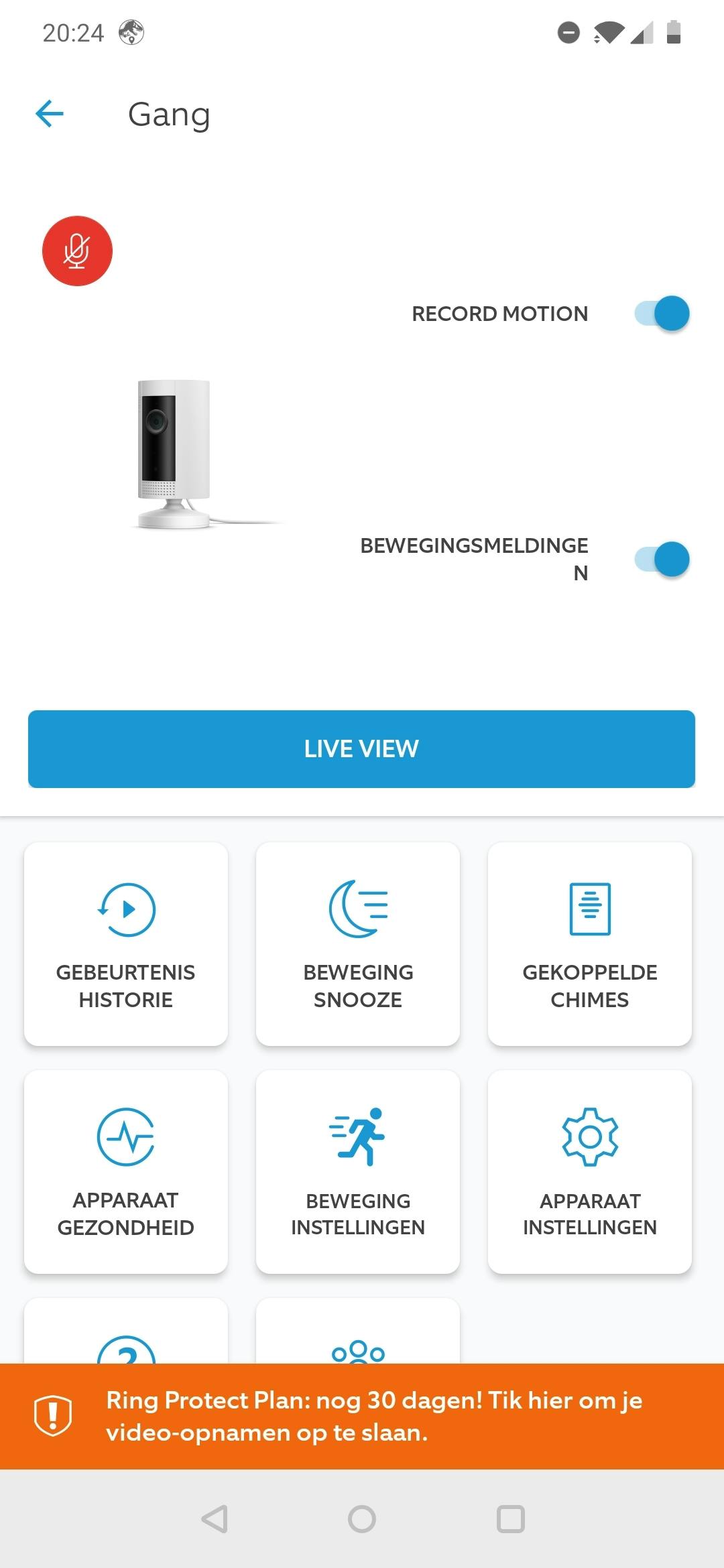Tap the system home button

point(362,1519)
